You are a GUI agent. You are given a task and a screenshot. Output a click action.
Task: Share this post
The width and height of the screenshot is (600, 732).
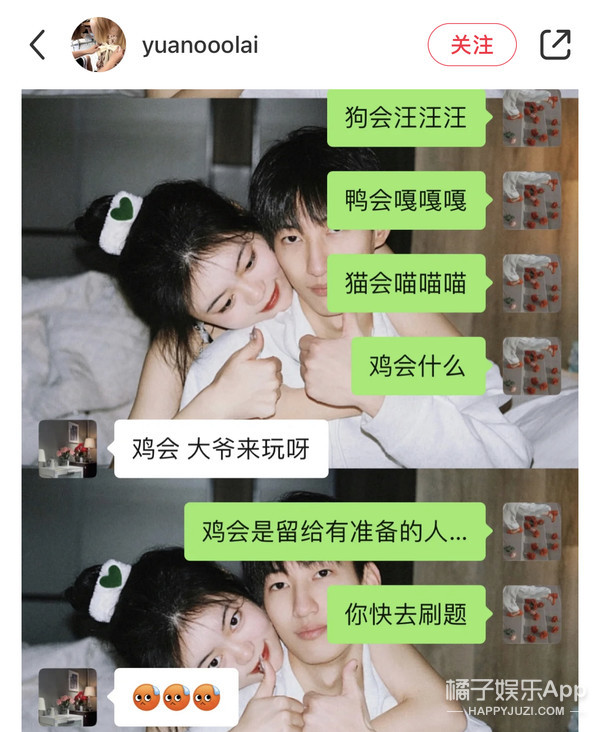(554, 45)
